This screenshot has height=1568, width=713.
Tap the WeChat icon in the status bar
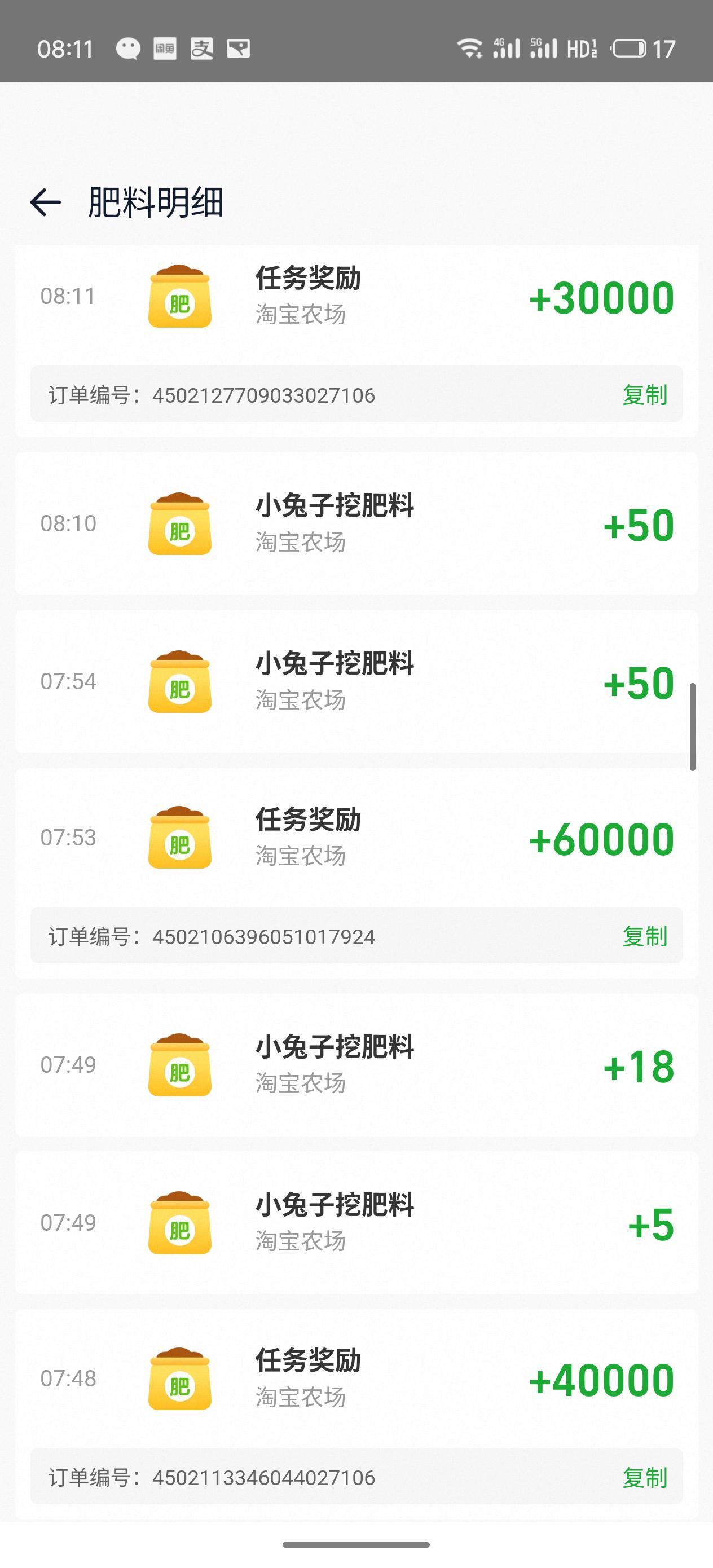[128, 47]
